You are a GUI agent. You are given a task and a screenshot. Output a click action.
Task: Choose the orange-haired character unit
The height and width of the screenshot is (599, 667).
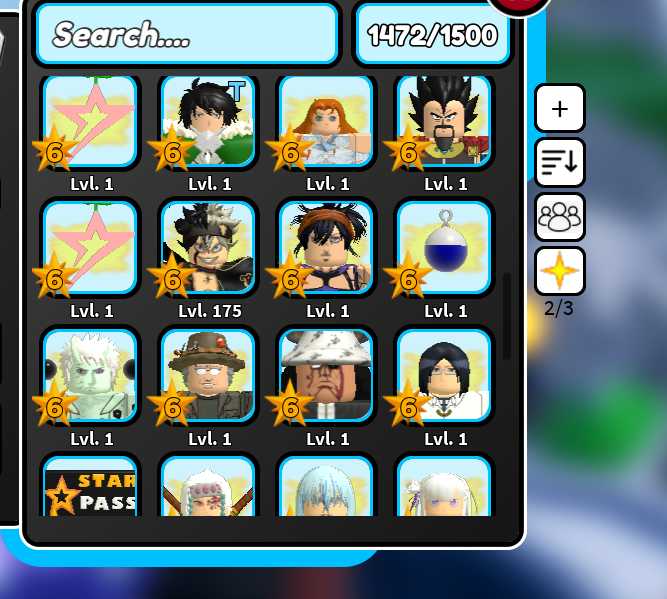327,120
